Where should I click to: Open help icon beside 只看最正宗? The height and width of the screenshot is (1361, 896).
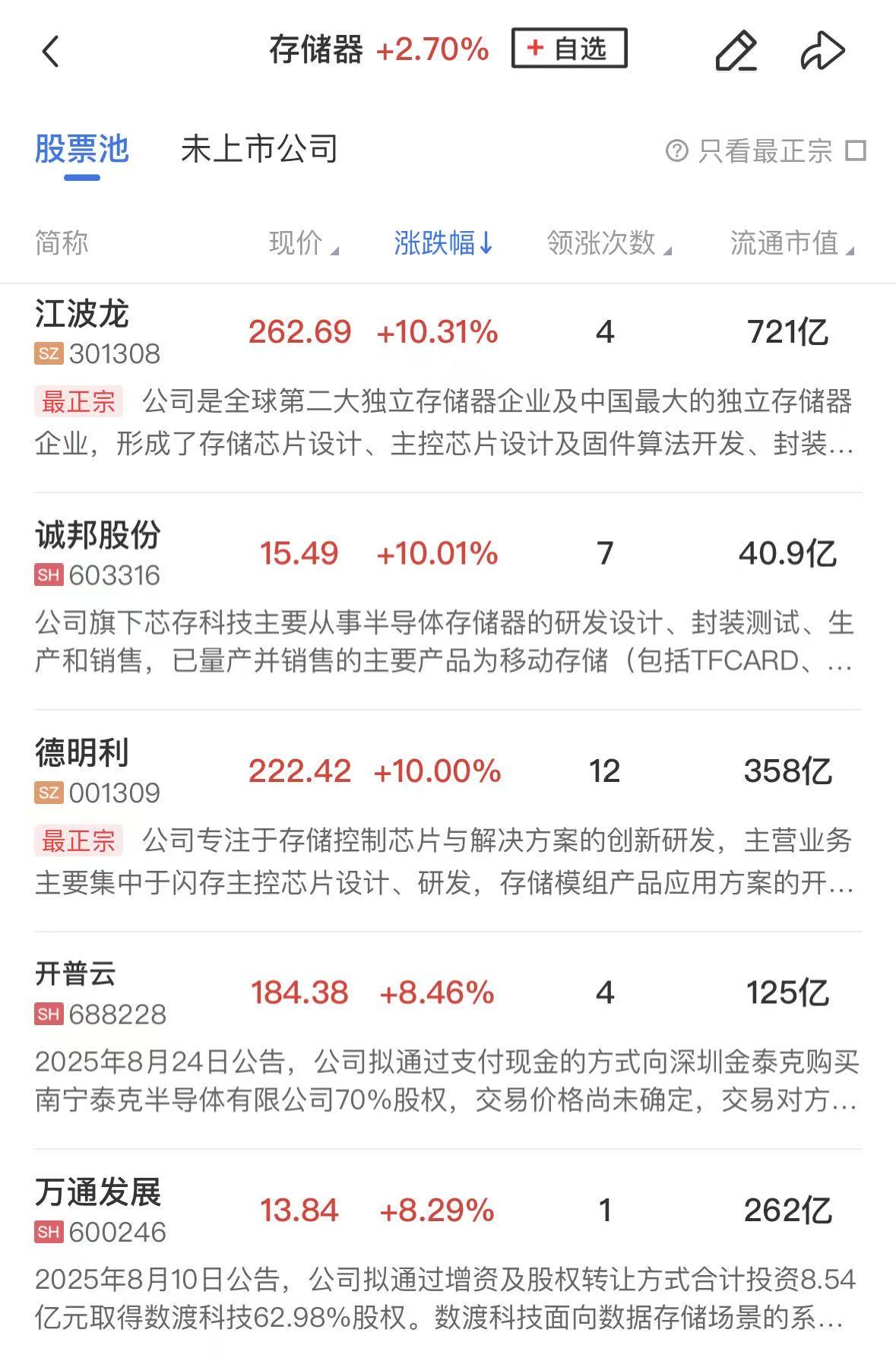[x=676, y=150]
